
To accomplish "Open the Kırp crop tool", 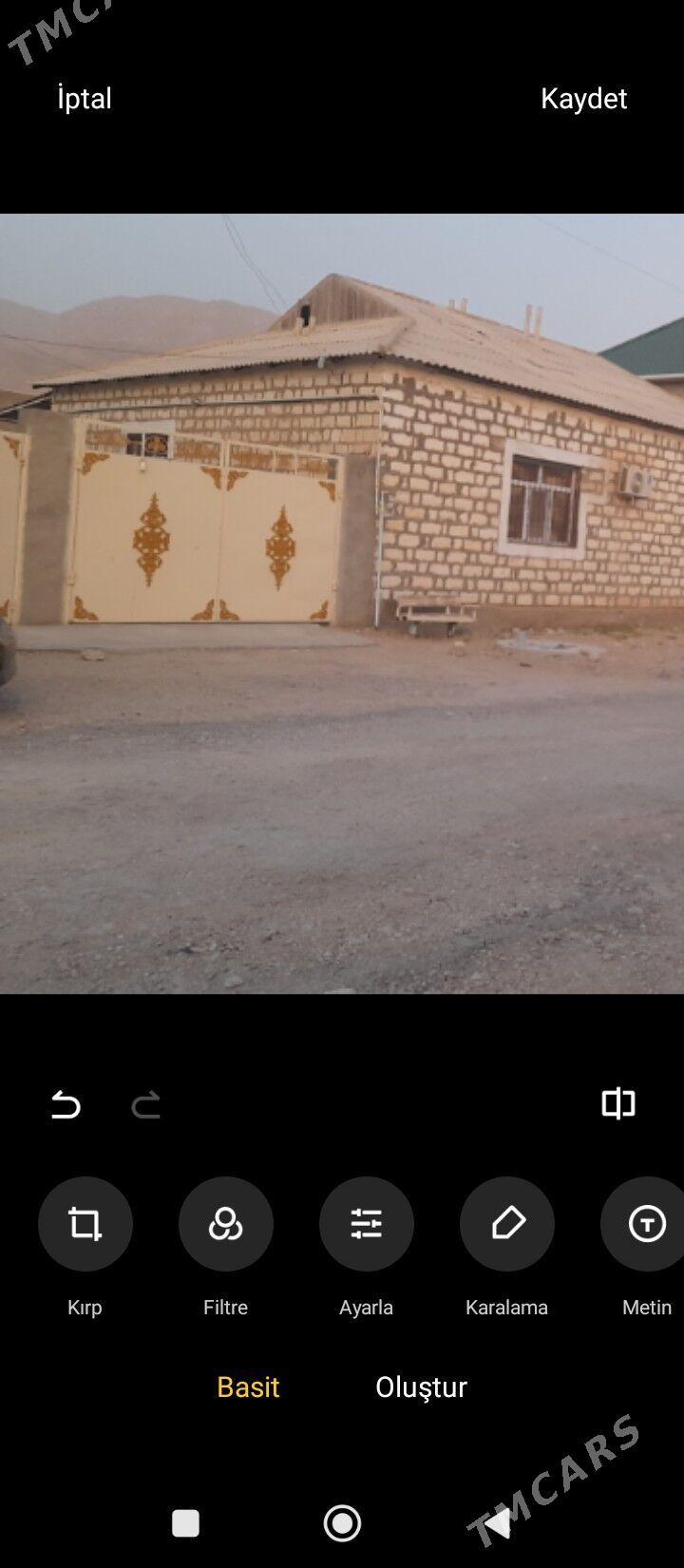I will click(x=85, y=1224).
